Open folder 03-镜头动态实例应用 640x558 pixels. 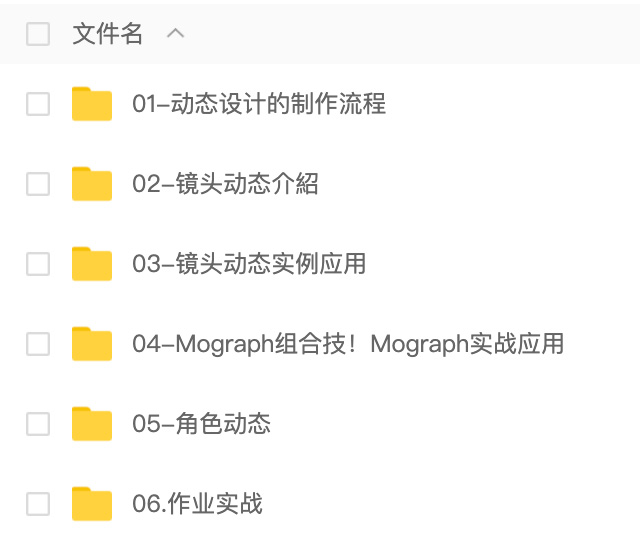point(248,264)
